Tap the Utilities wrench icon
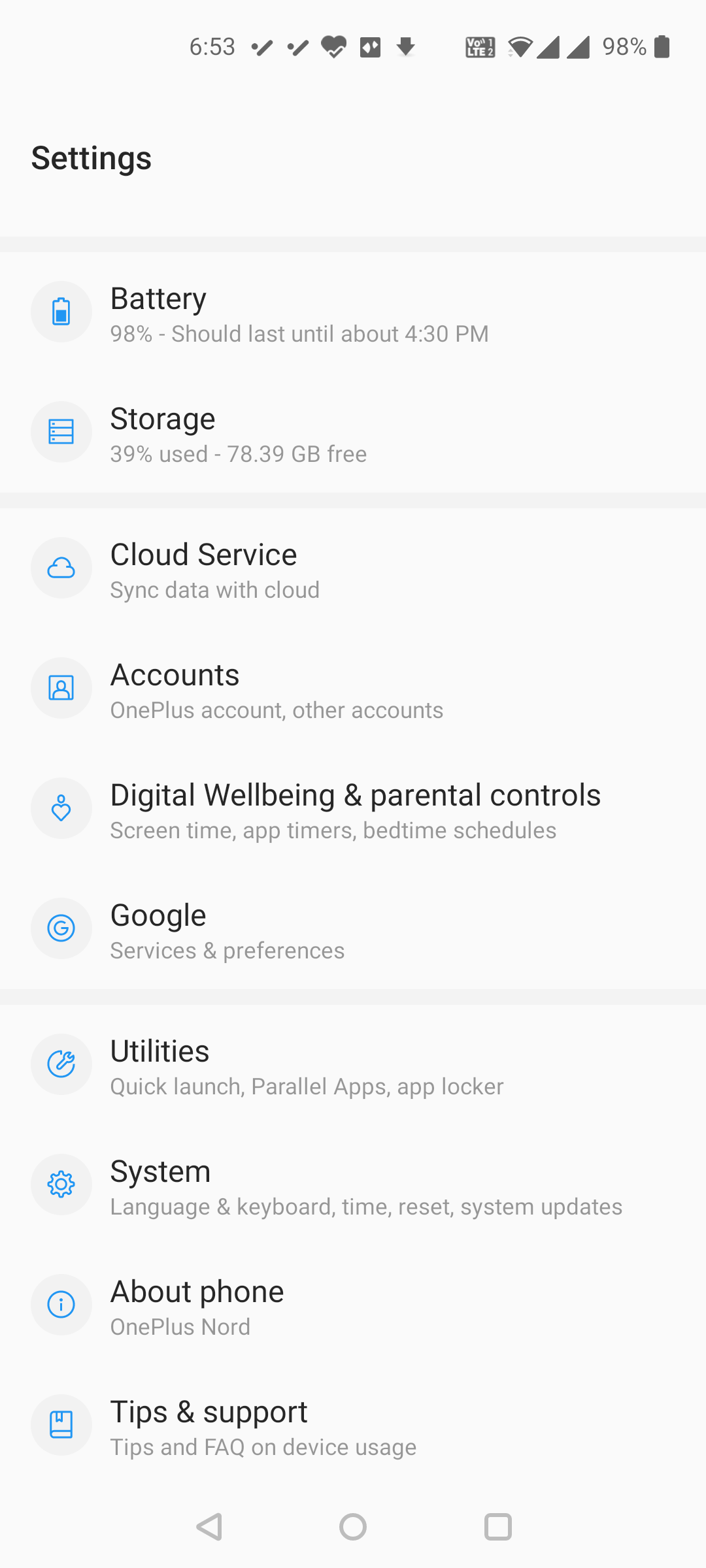 tap(61, 1064)
